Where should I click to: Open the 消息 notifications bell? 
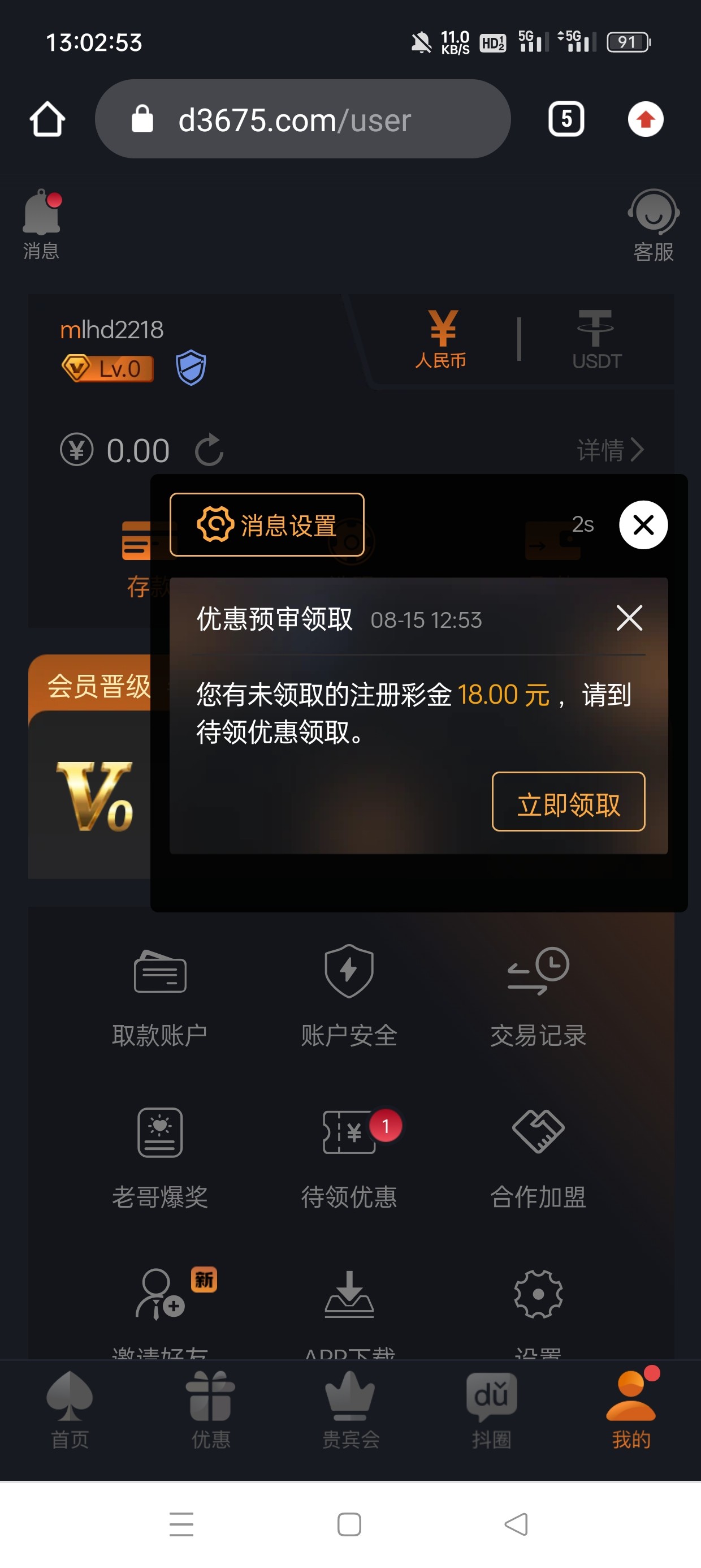tap(41, 222)
